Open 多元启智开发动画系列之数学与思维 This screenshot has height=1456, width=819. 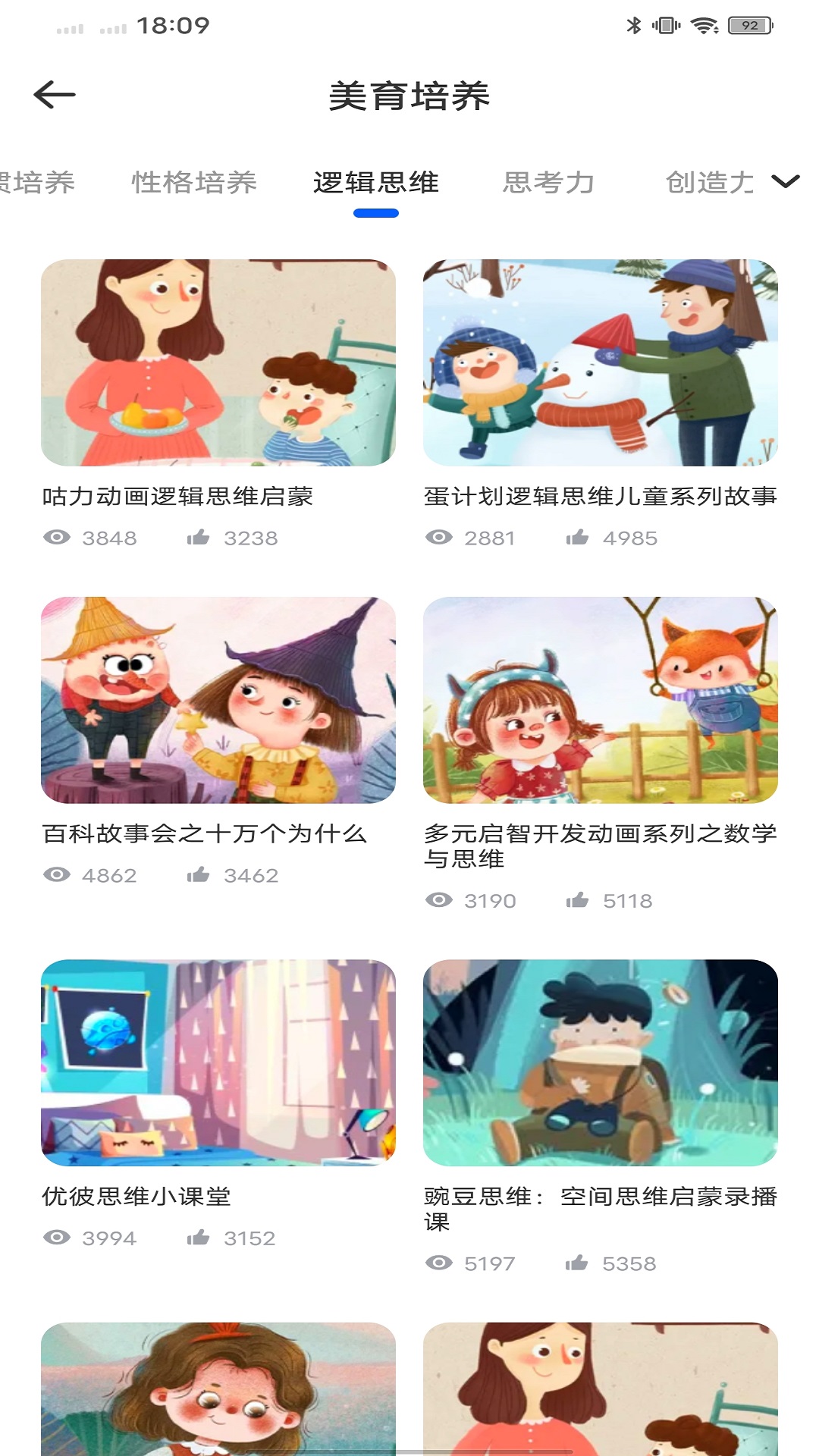(x=601, y=700)
